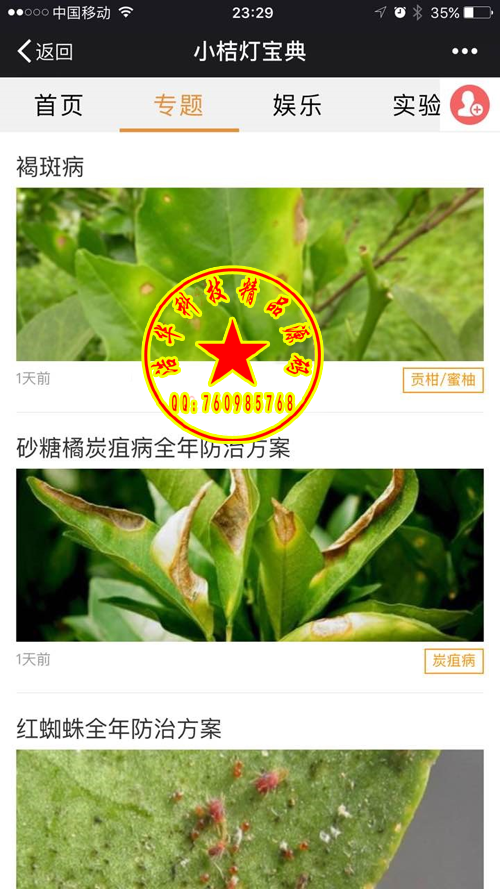The image size is (500, 889).
Task: Tap the 贡柑/蜜柚 tag
Action: point(443,380)
